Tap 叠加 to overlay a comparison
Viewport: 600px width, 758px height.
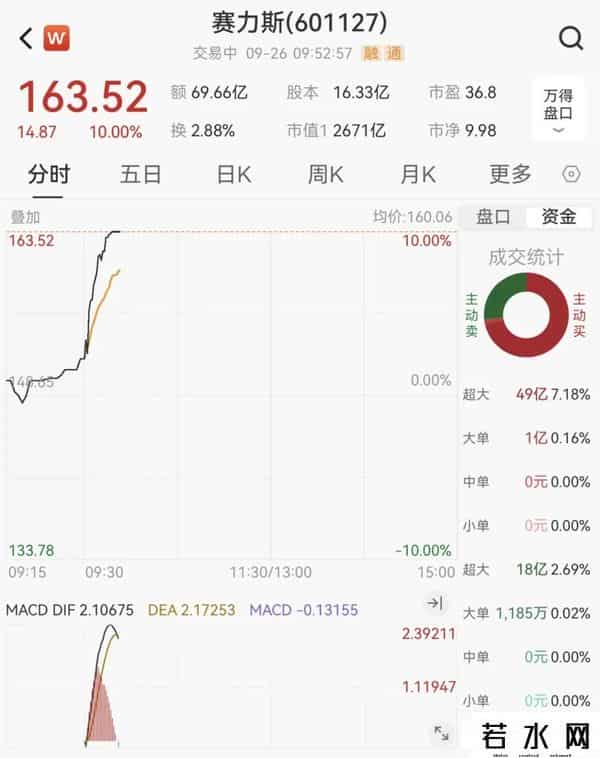tap(25, 216)
